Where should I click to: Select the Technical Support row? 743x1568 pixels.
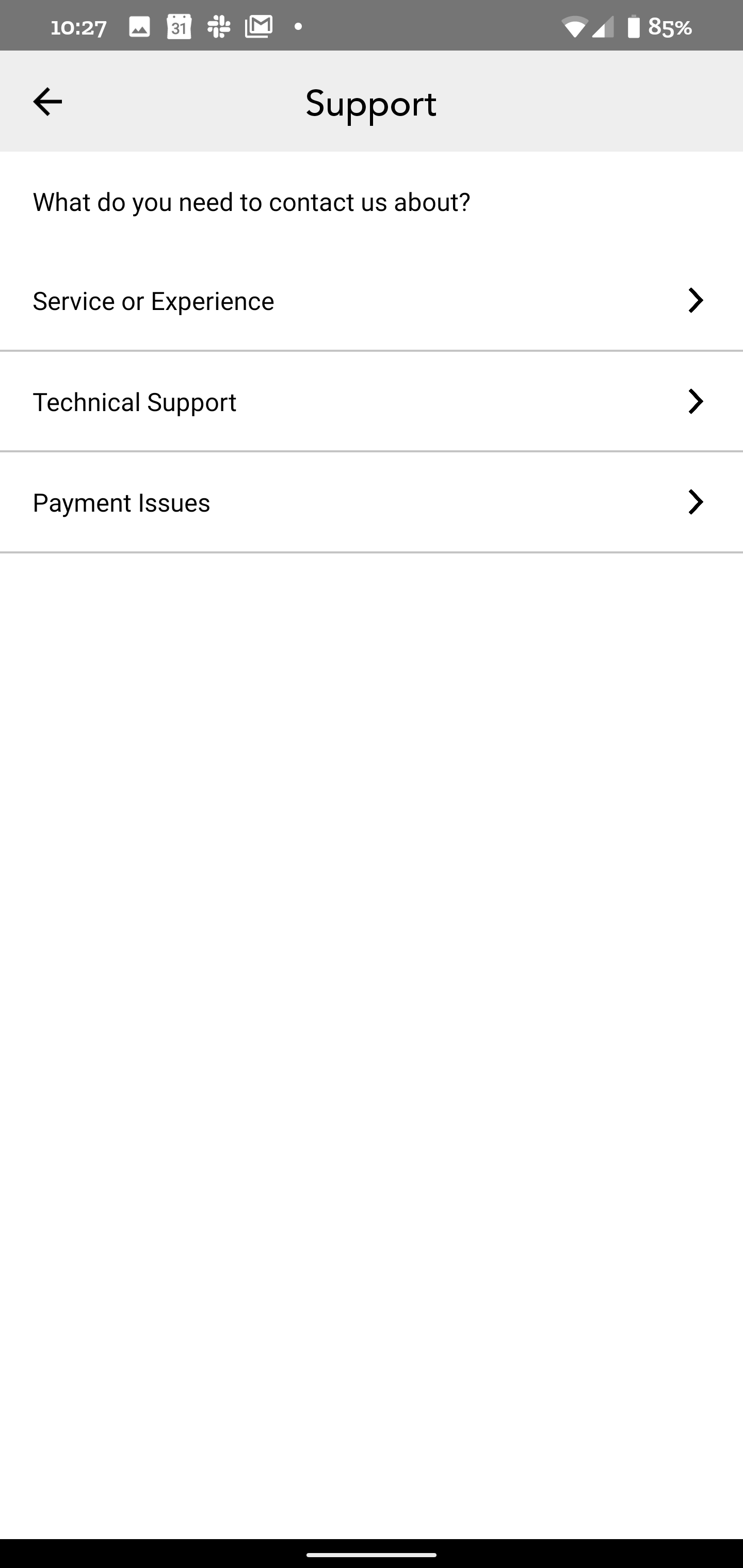pyautogui.click(x=372, y=402)
